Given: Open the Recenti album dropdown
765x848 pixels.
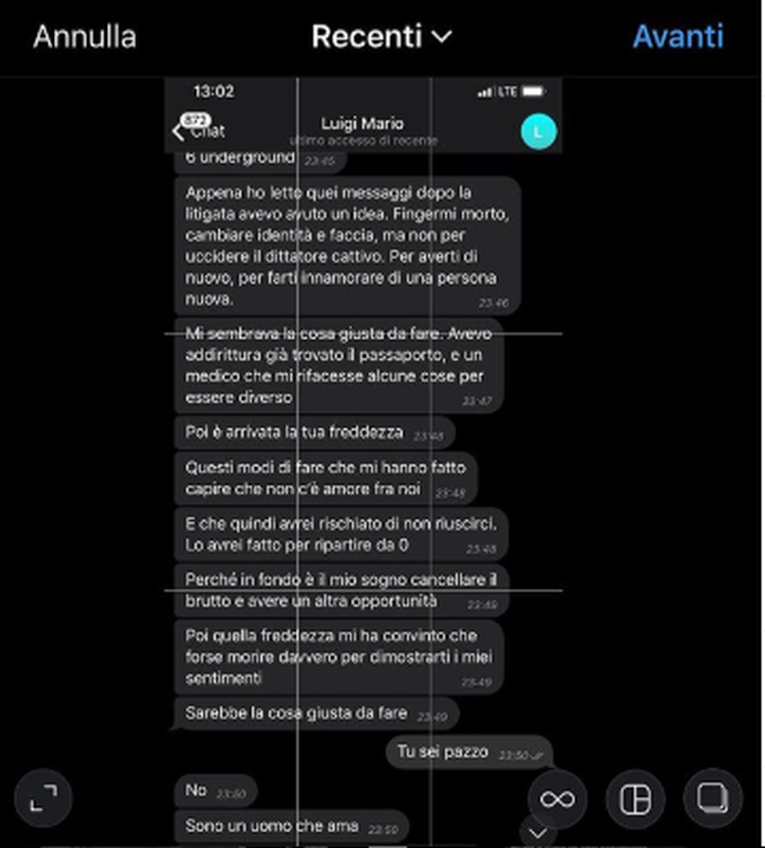Looking at the screenshot, I should coord(381,37).
